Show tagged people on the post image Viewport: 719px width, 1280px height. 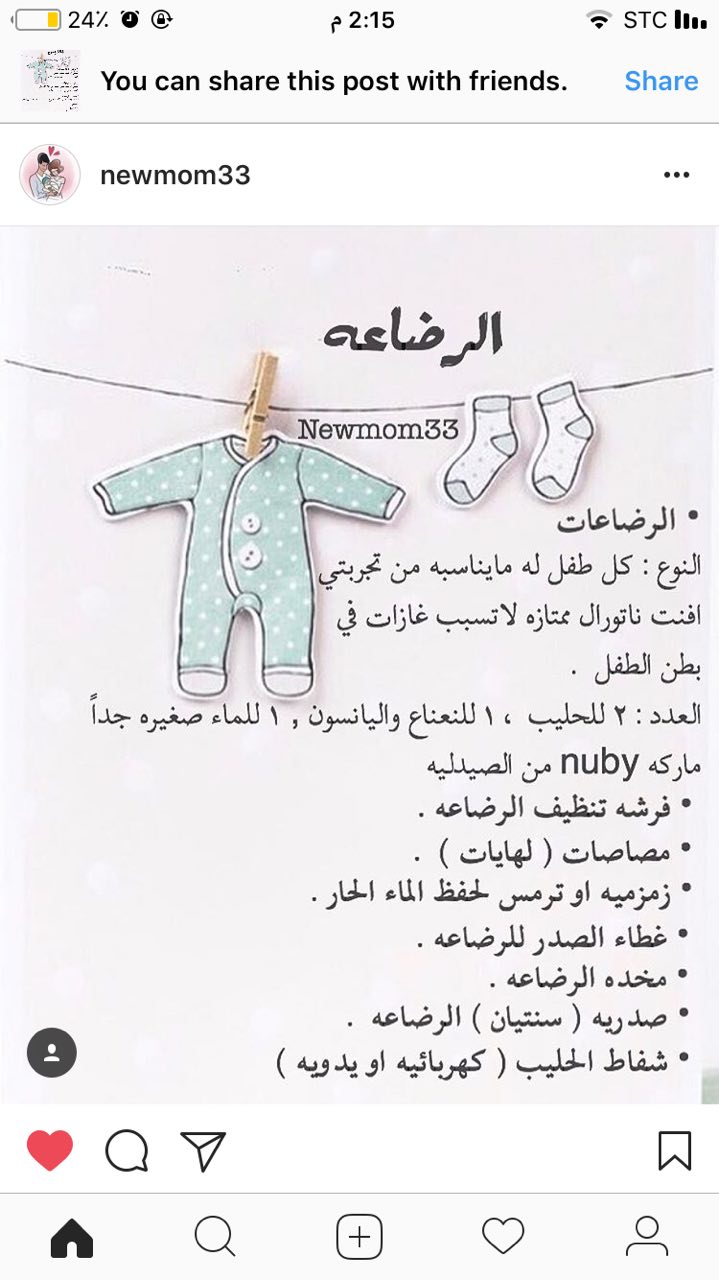point(52,1052)
